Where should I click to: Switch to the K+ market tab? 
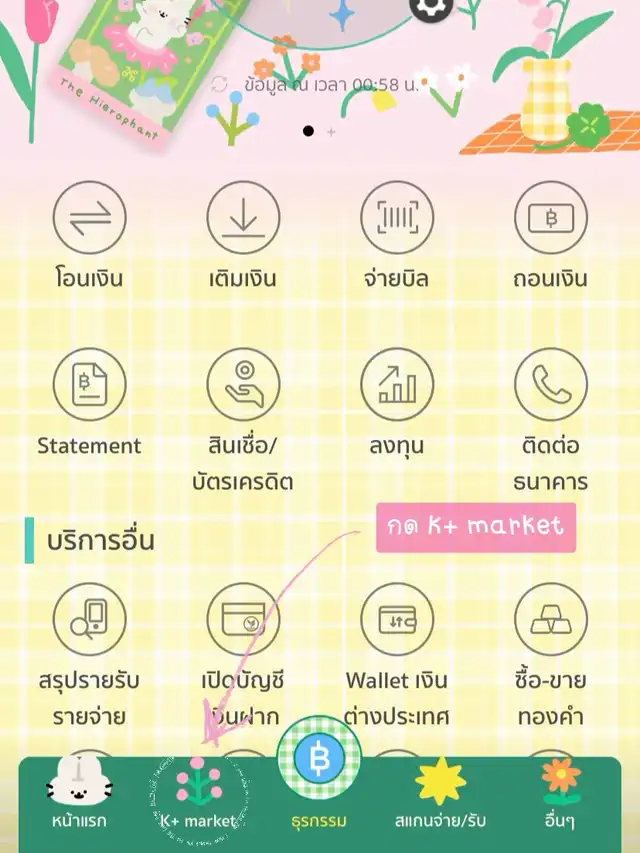[x=198, y=795]
